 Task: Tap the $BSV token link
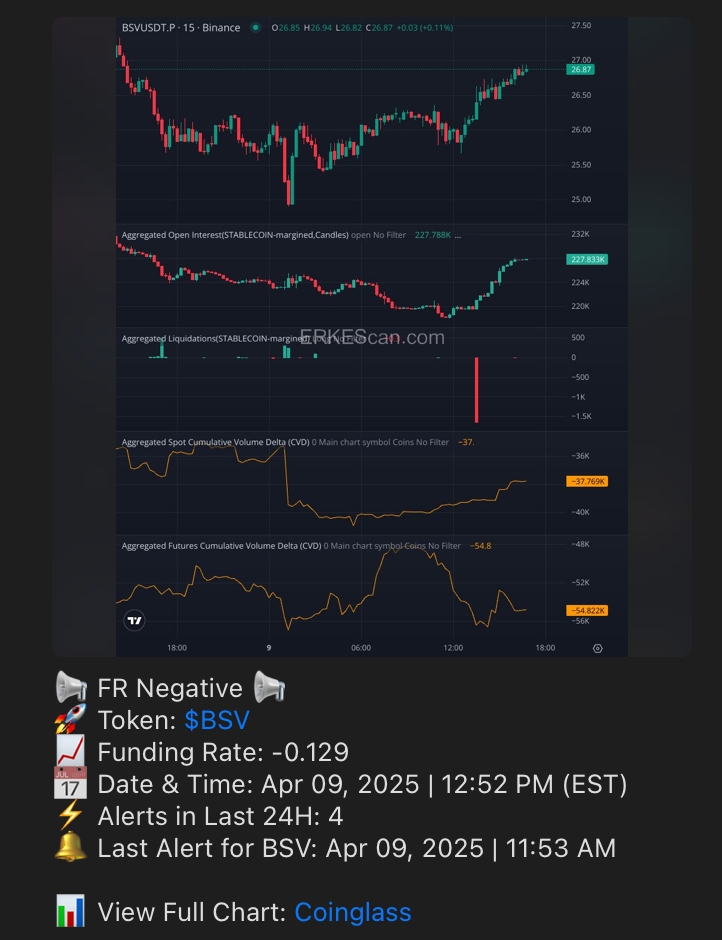tap(217, 720)
